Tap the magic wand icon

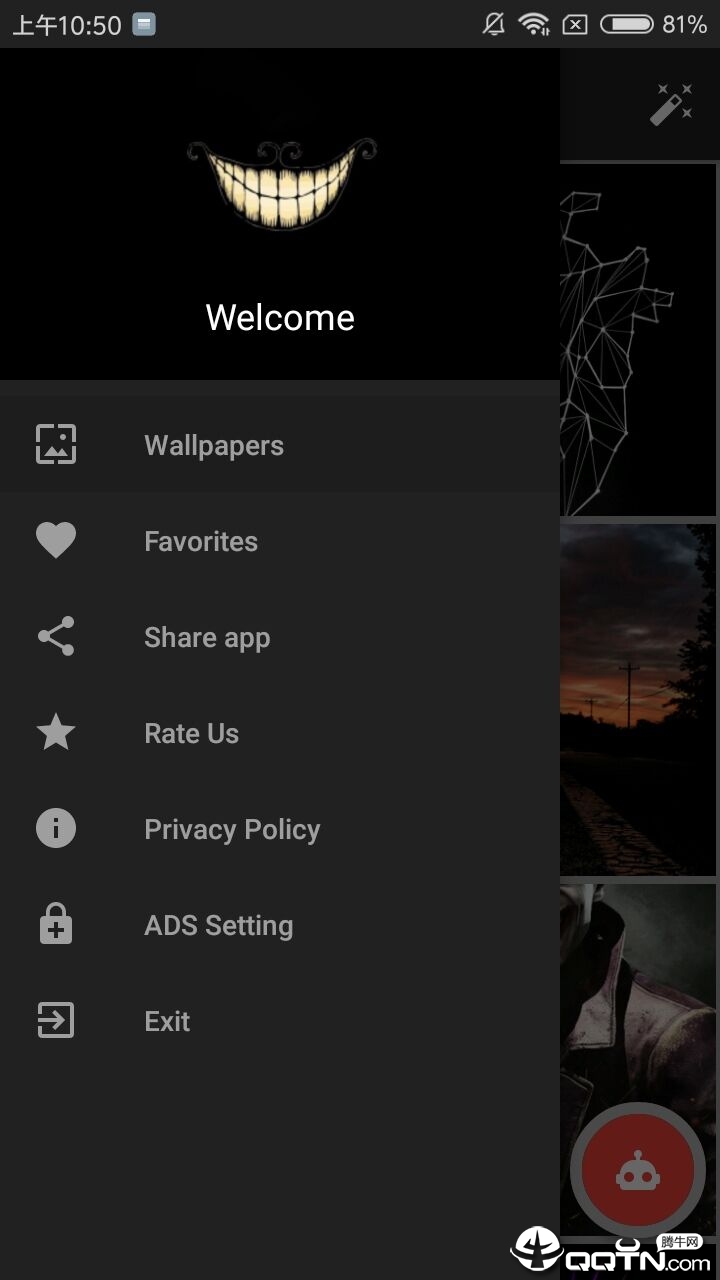coord(671,105)
